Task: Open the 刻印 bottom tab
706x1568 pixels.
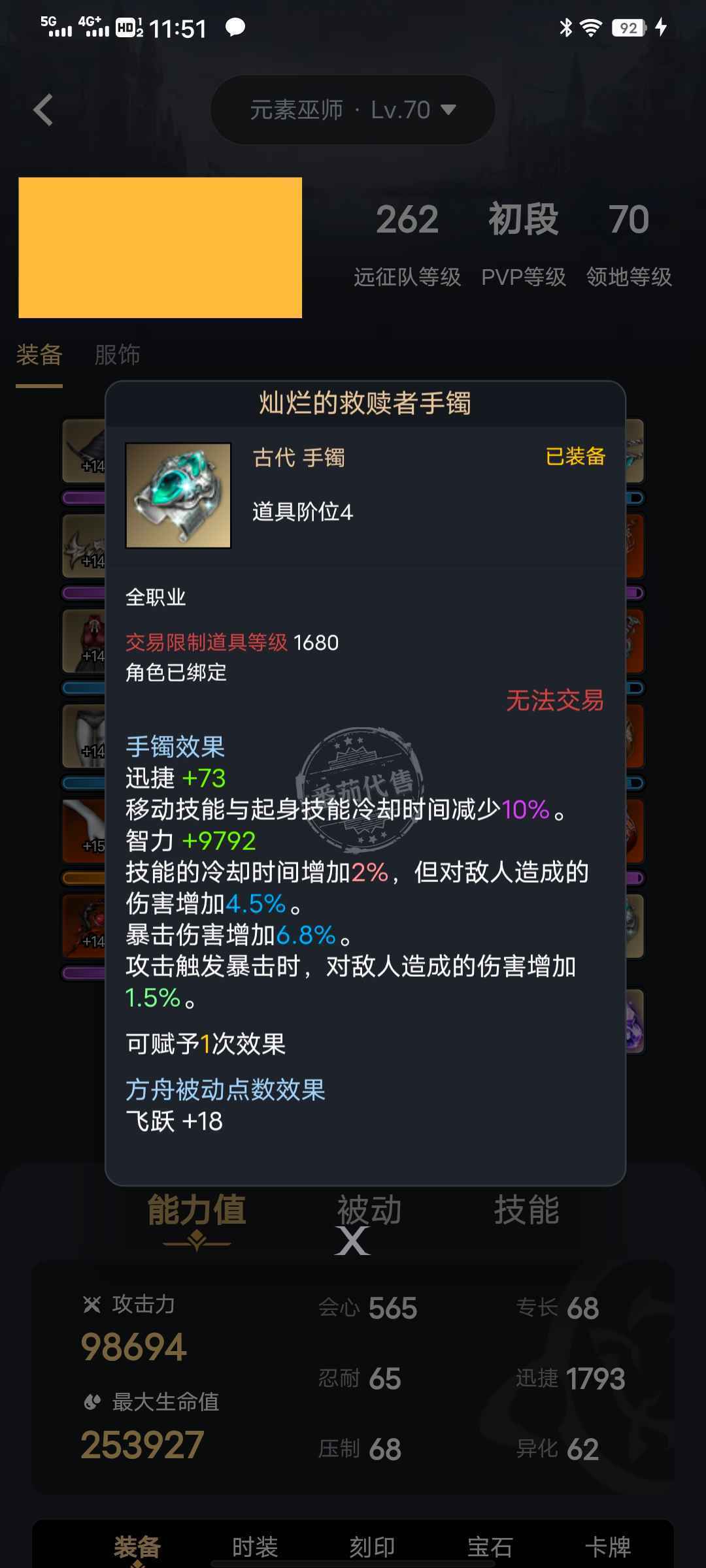Action: click(x=373, y=1547)
